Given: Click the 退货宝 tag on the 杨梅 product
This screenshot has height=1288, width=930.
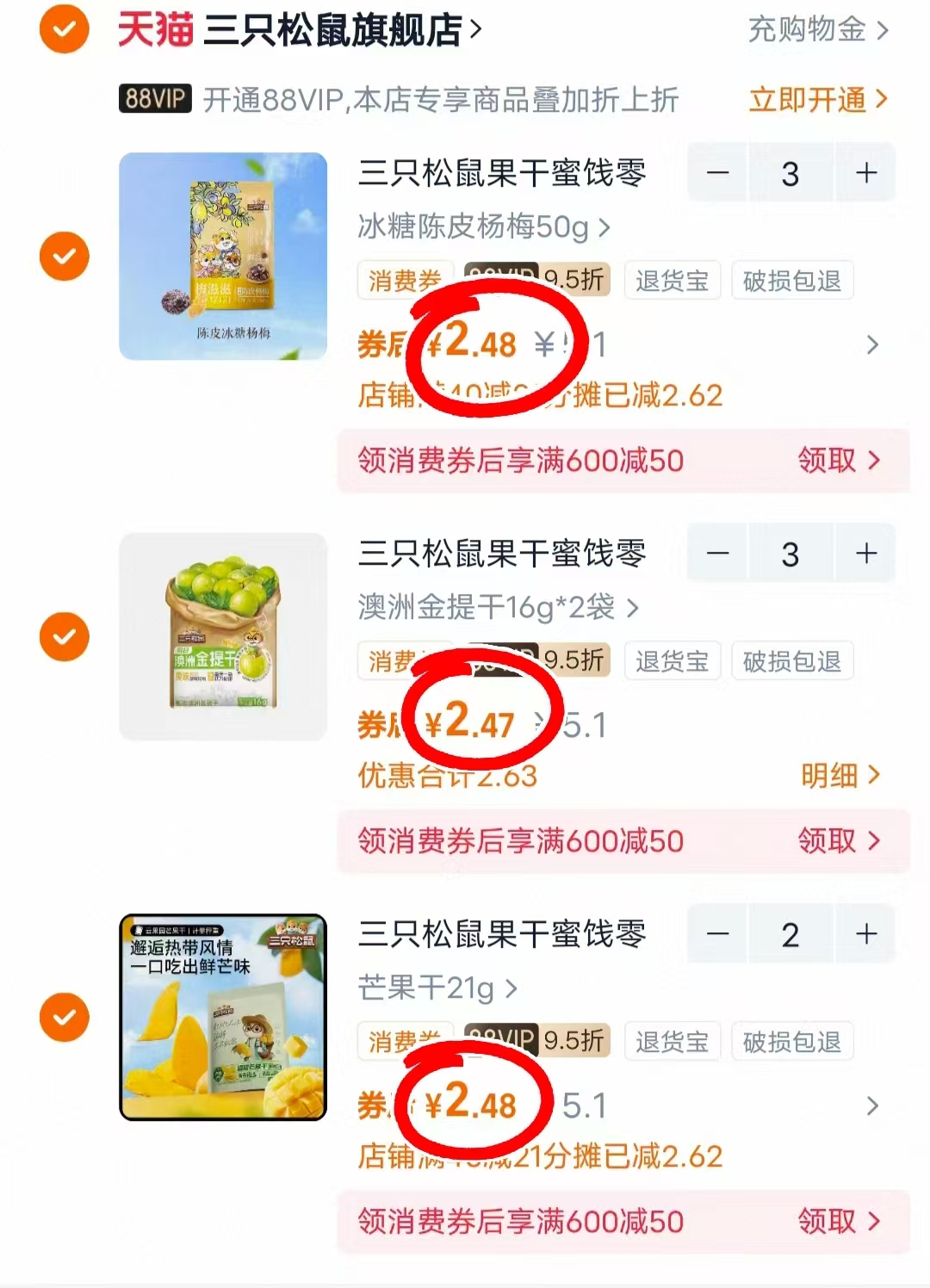Looking at the screenshot, I should [673, 280].
